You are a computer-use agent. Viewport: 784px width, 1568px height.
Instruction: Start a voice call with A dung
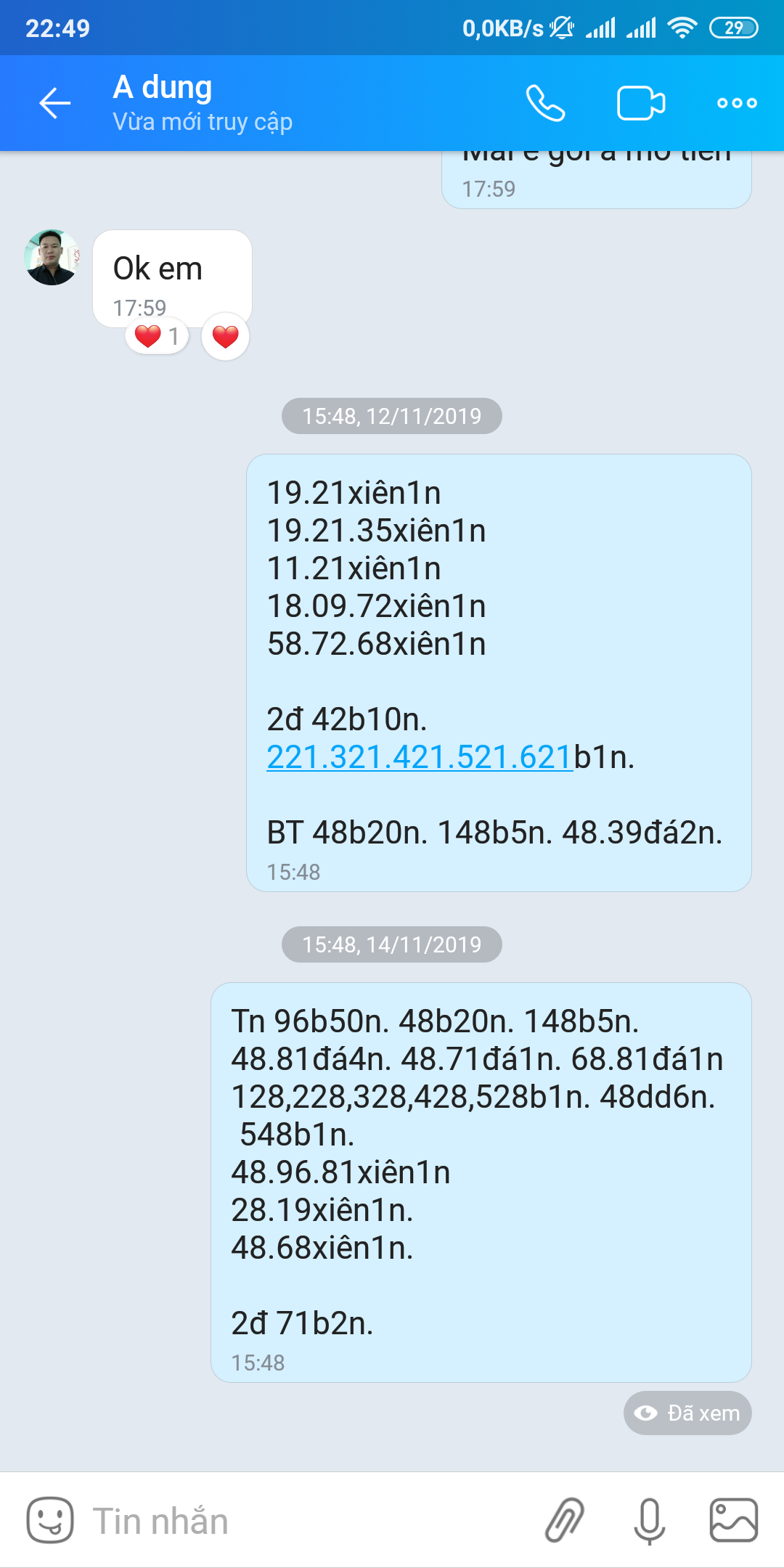pos(545,103)
